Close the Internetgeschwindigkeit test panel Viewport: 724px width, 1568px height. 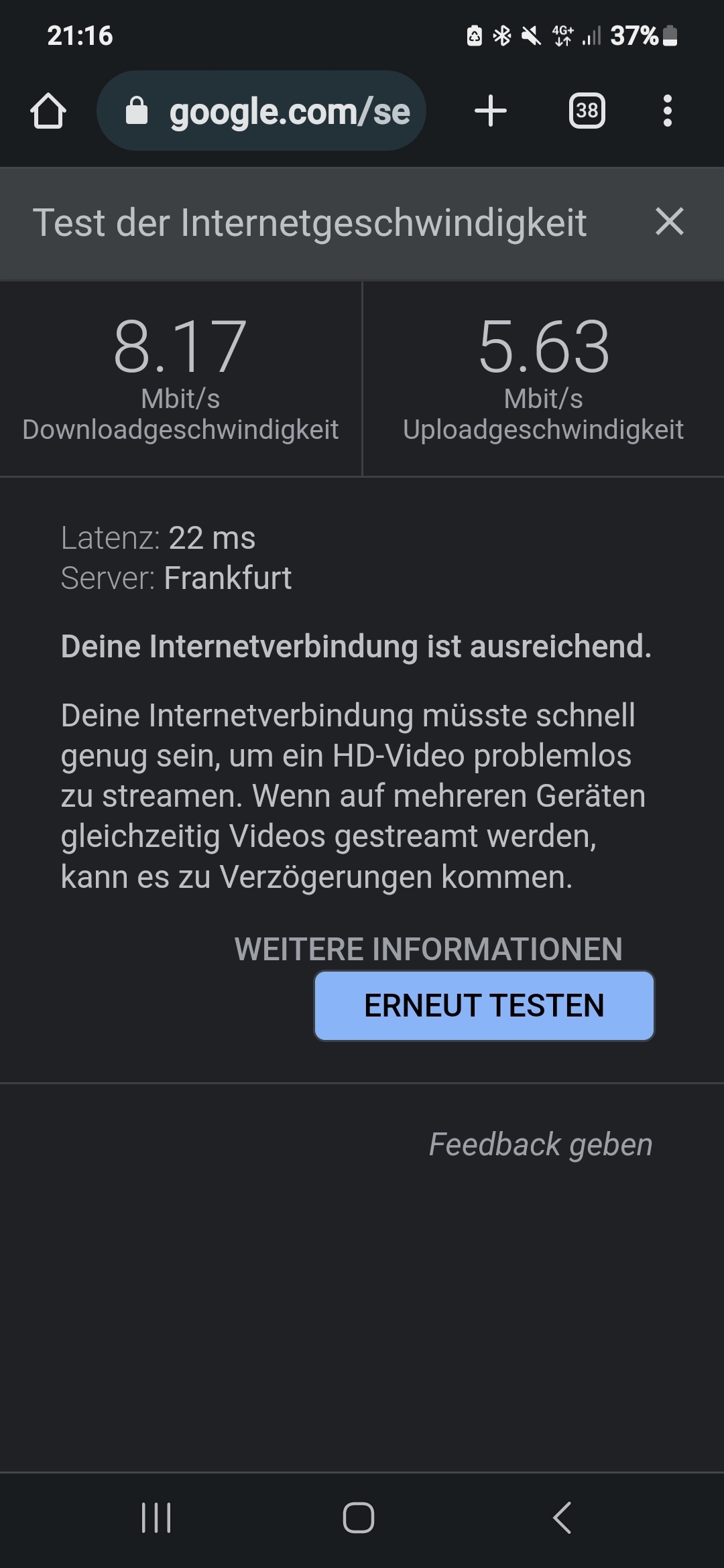[x=669, y=222]
